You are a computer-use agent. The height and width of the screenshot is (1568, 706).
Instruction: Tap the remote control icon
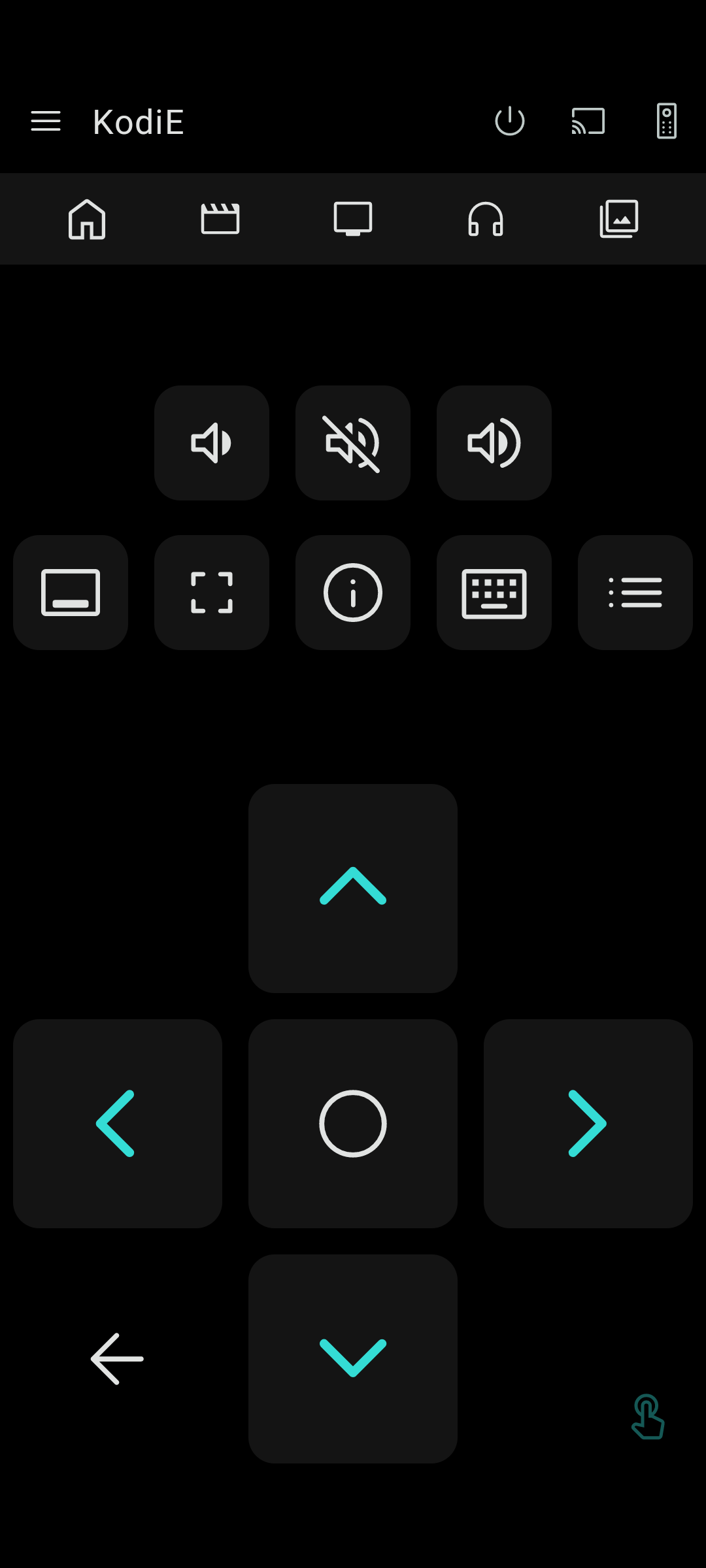[667, 122]
